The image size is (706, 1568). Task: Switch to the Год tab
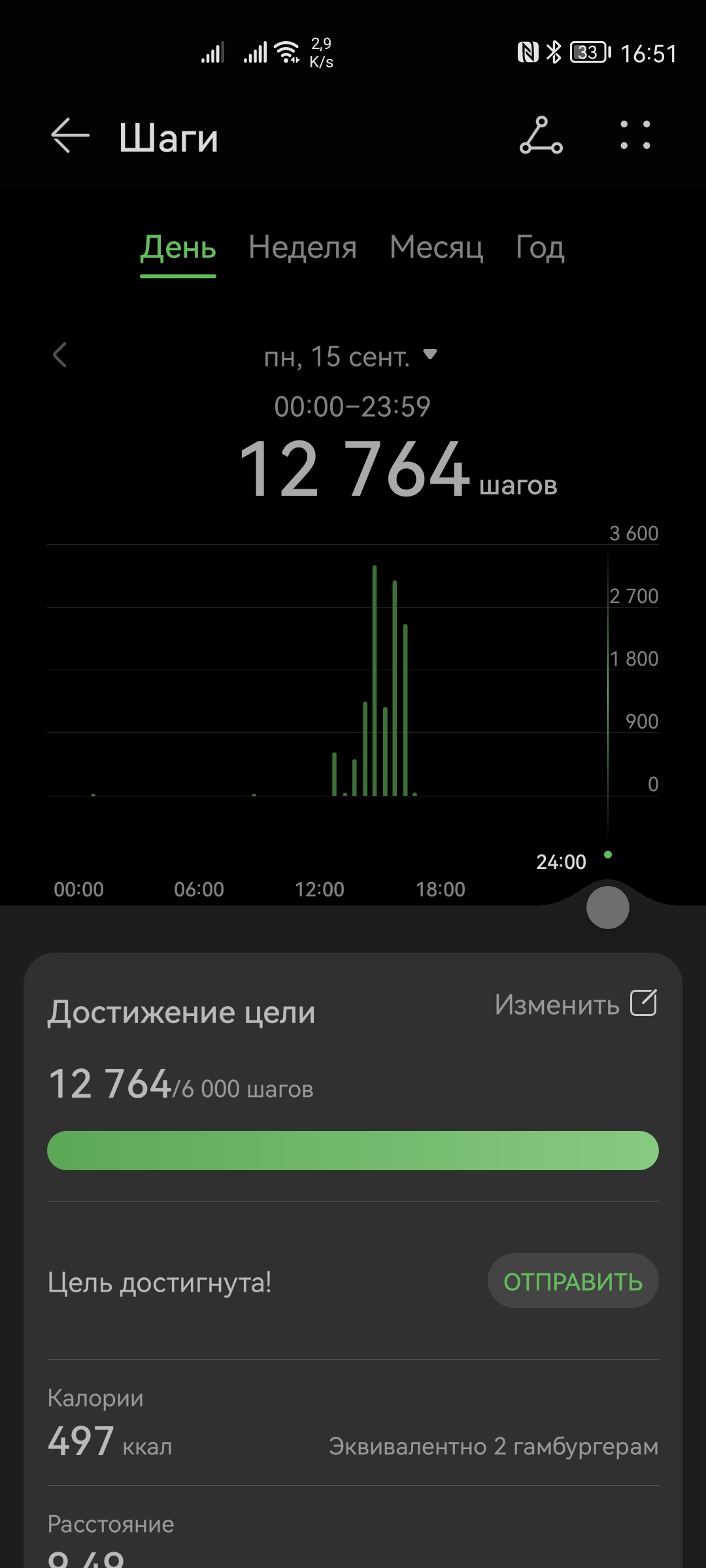click(539, 248)
